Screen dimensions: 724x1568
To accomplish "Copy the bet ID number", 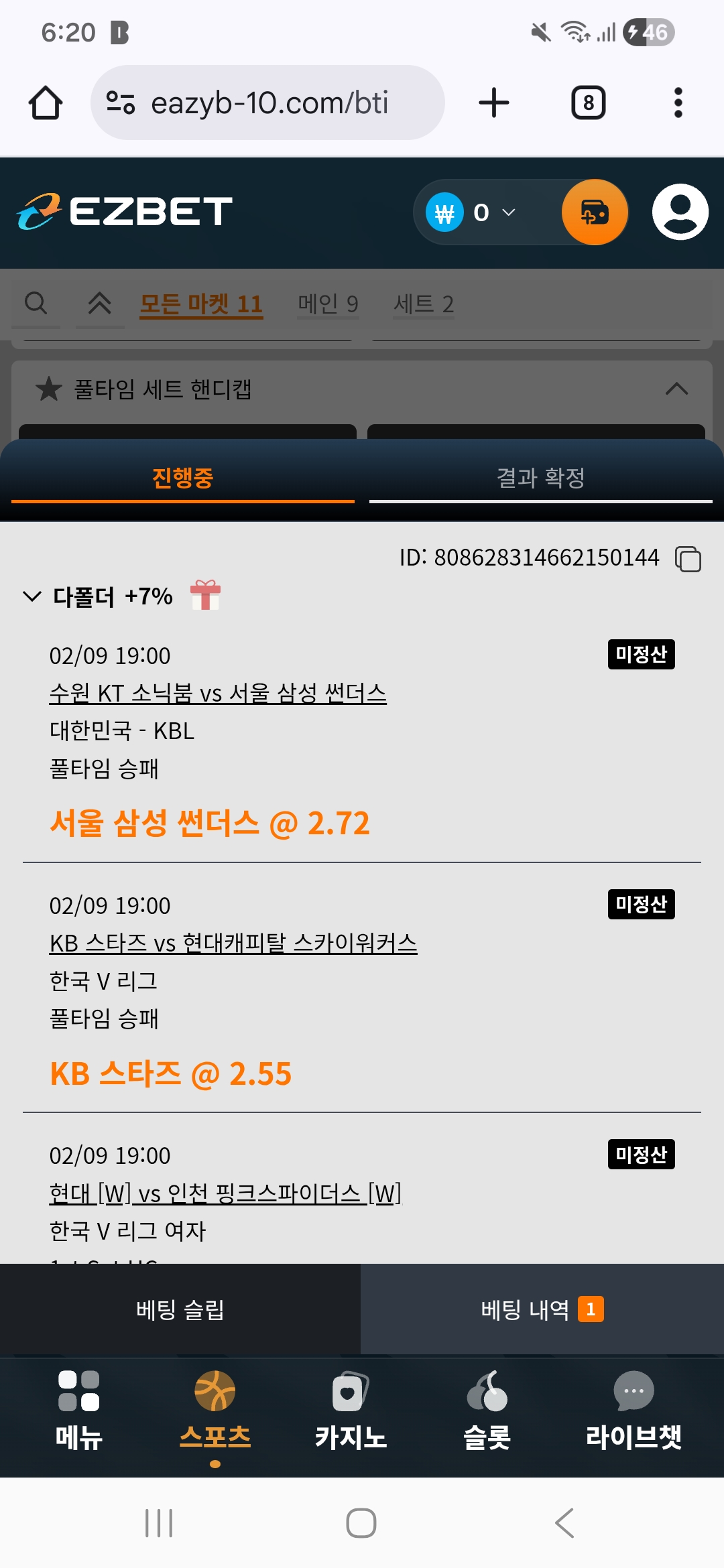I will pyautogui.click(x=688, y=559).
